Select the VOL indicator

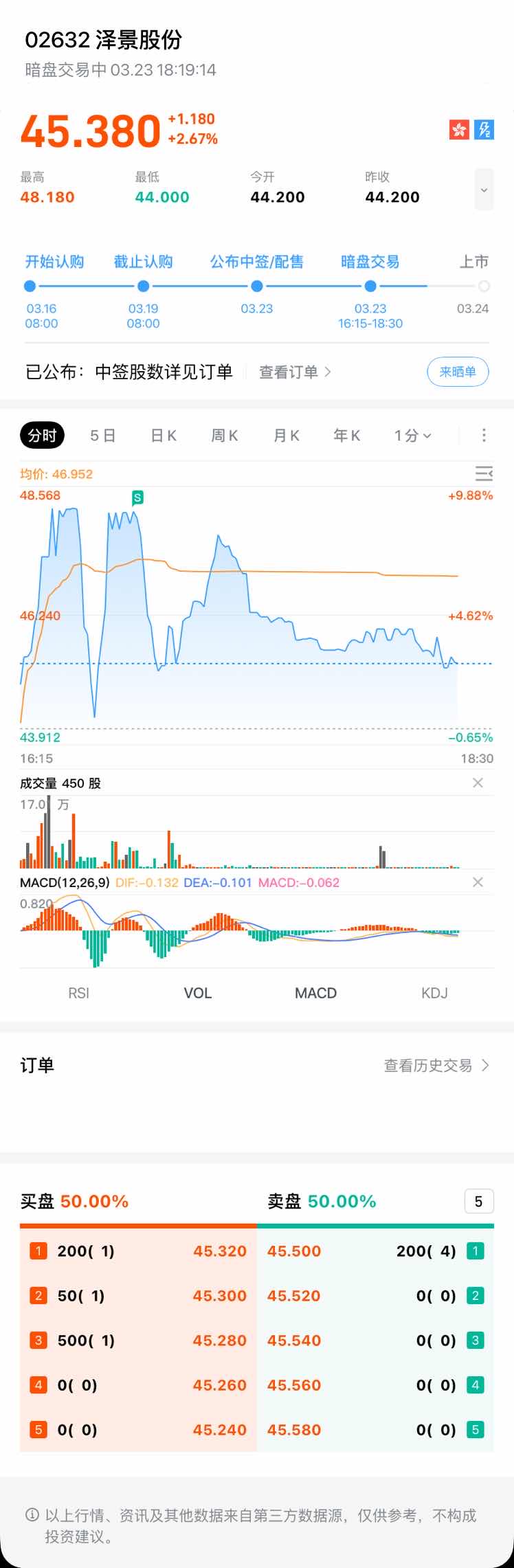[198, 993]
